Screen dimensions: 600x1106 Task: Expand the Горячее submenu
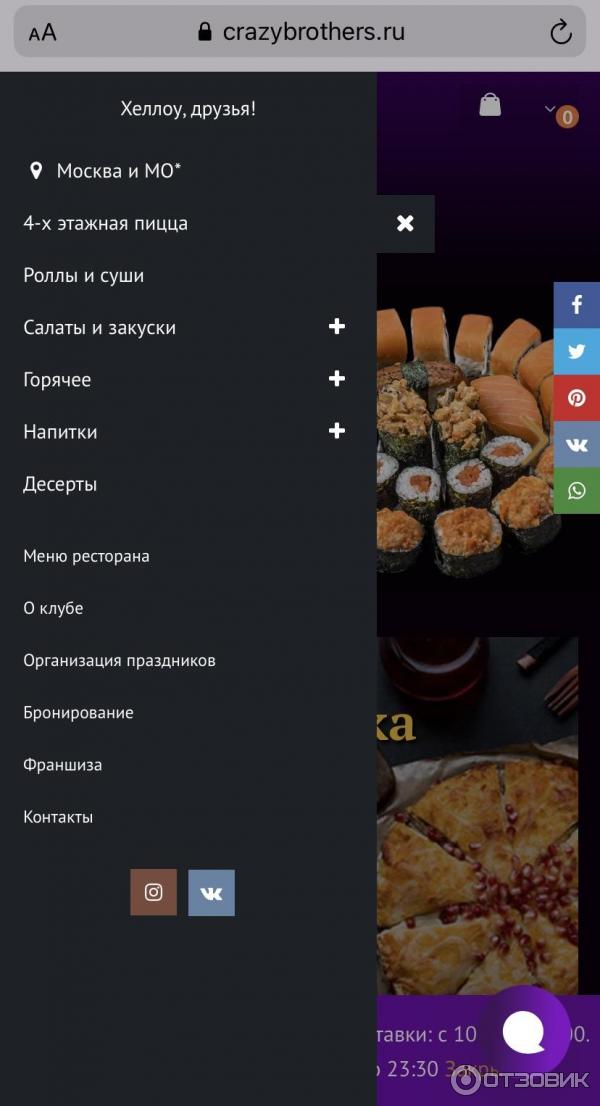click(337, 379)
